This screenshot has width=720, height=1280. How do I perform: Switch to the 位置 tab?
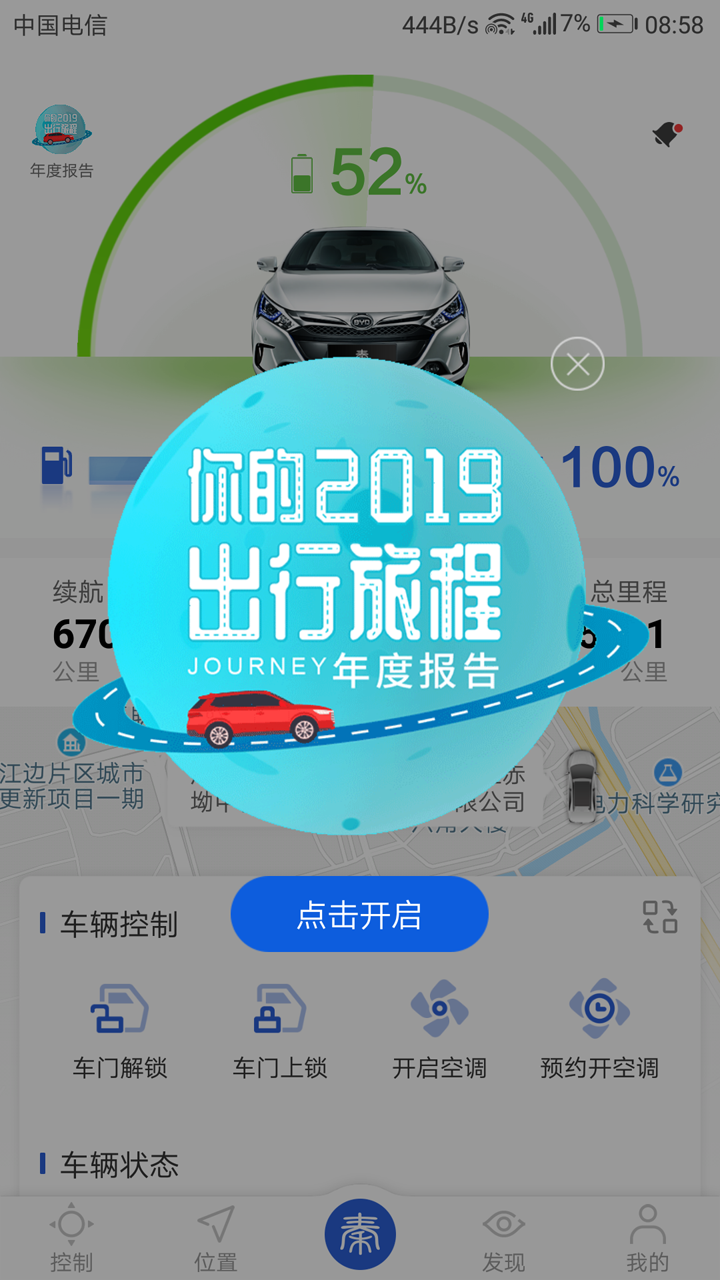click(216, 1238)
